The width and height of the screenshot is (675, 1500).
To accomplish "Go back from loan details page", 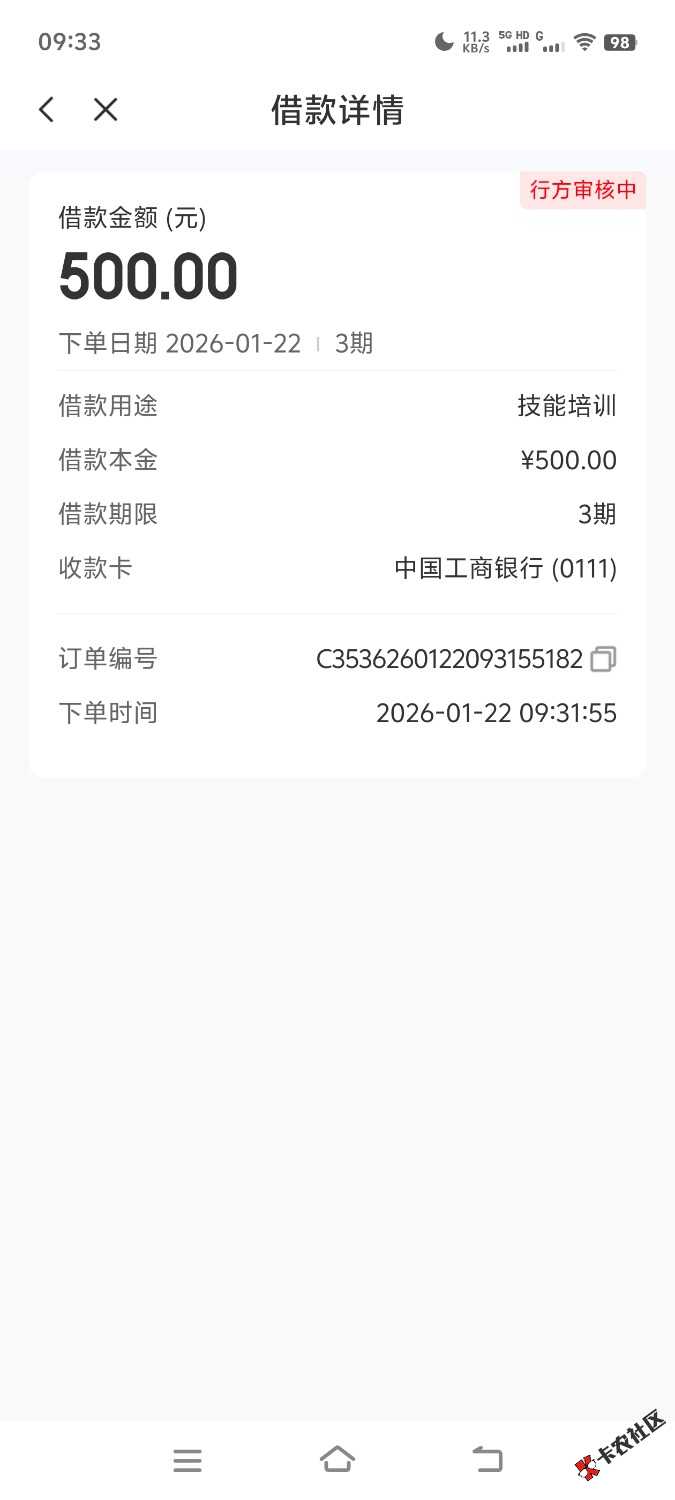I will pos(46,110).
